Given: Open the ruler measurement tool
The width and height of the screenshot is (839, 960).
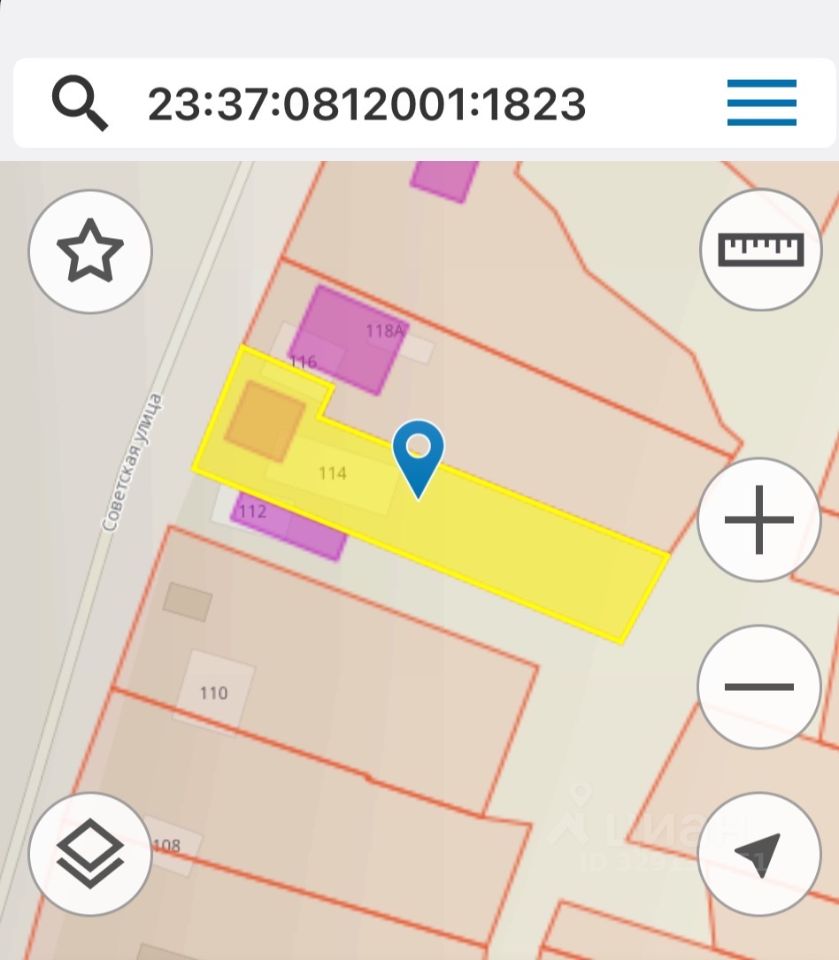Looking at the screenshot, I should point(761,249).
